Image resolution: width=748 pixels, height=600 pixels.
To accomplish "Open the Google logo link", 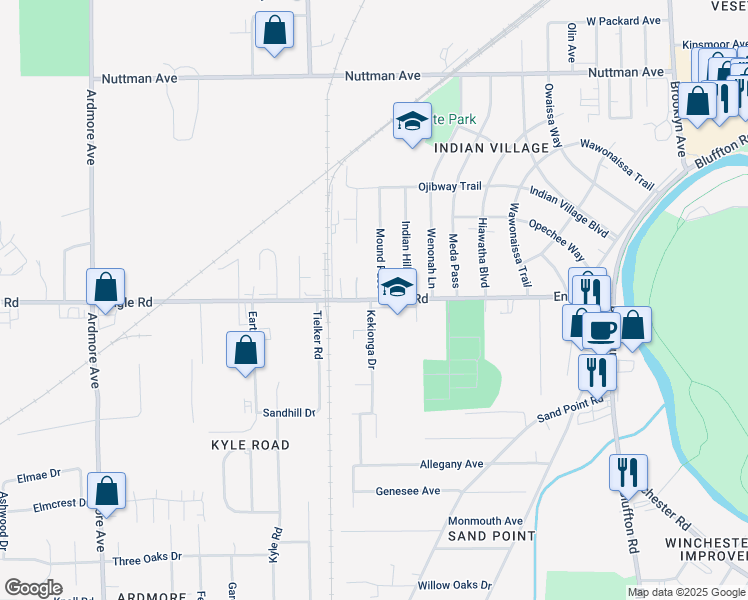I will pos(33,588).
